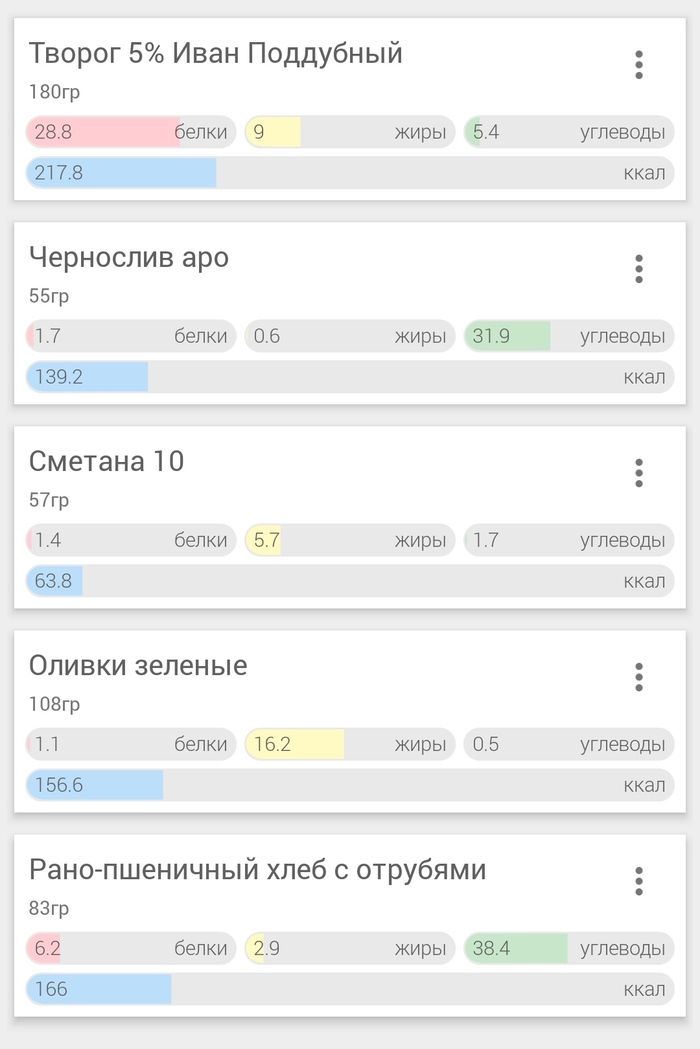Open overflow menu for Творог 5% Иван Поддубный
Viewport: 700px width, 1049px height.
pyautogui.click(x=639, y=65)
